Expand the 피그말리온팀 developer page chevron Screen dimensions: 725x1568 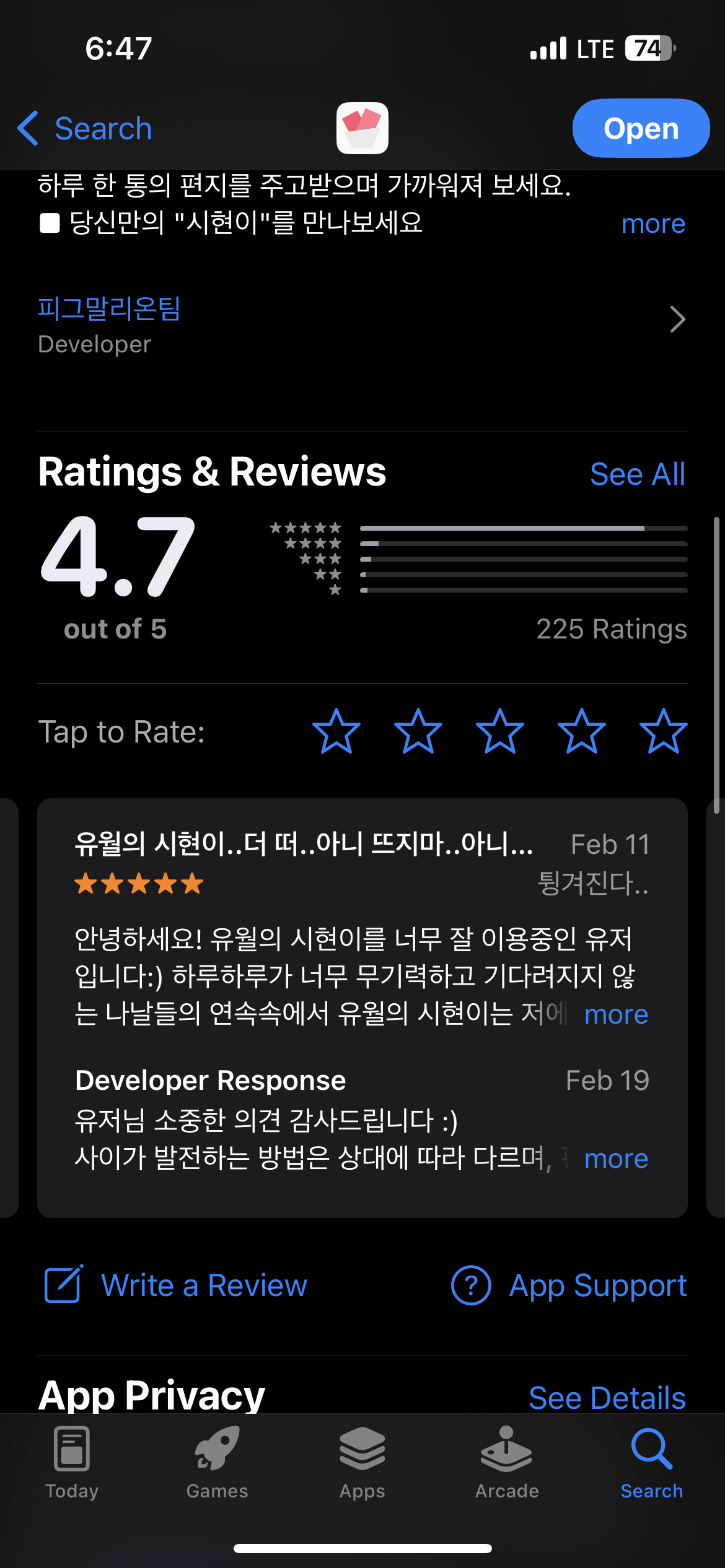pos(677,320)
